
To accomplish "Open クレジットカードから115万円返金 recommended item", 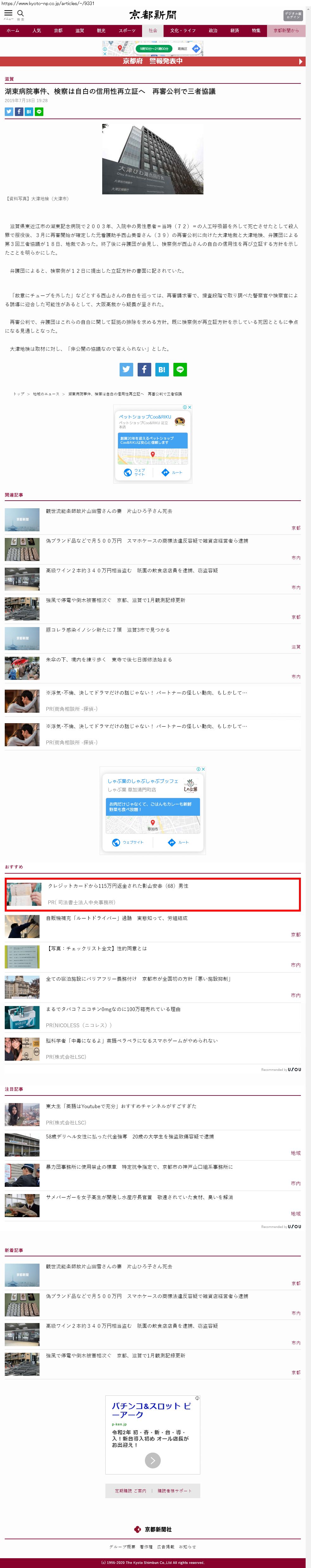I will point(152,894).
